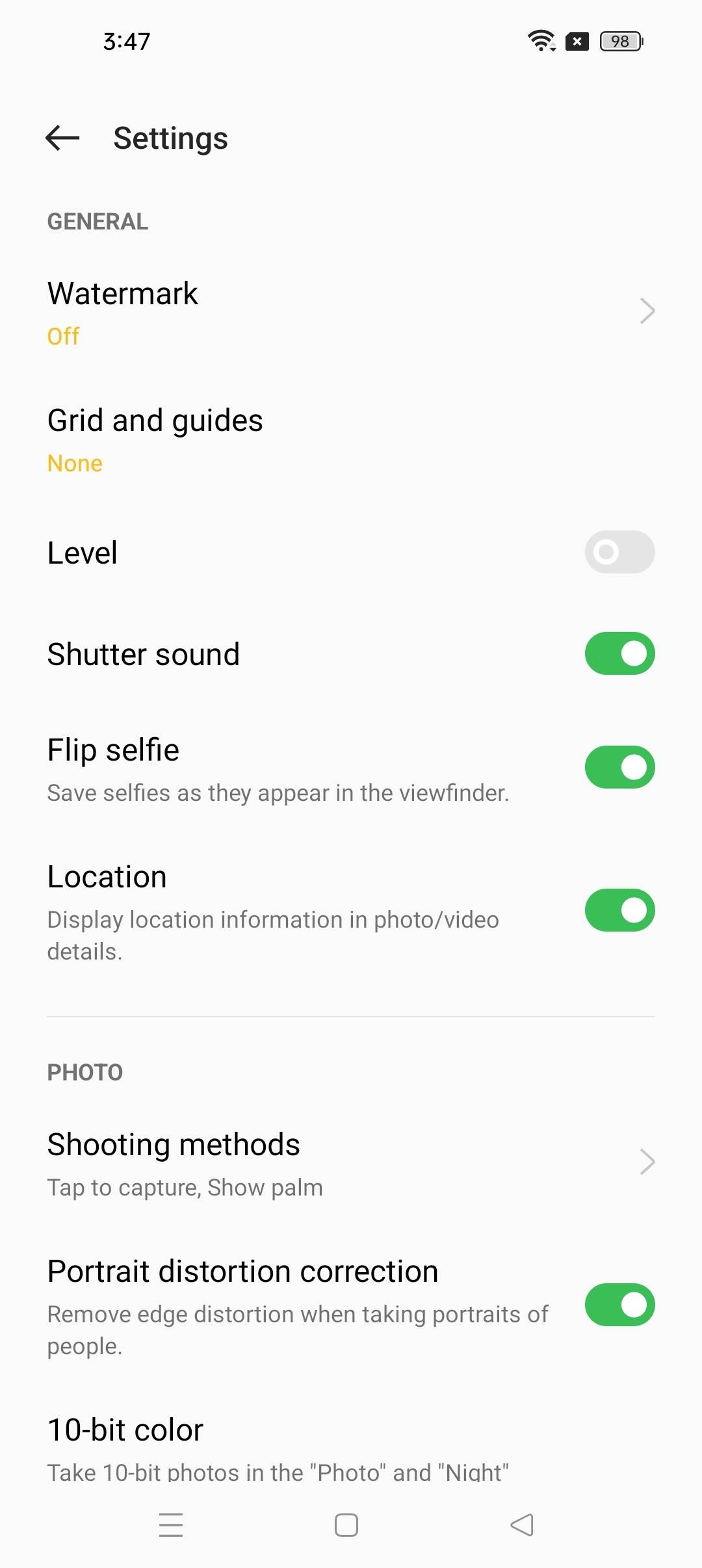The image size is (702, 1568).
Task: Toggle Portrait distortion correction off
Action: pos(619,1305)
